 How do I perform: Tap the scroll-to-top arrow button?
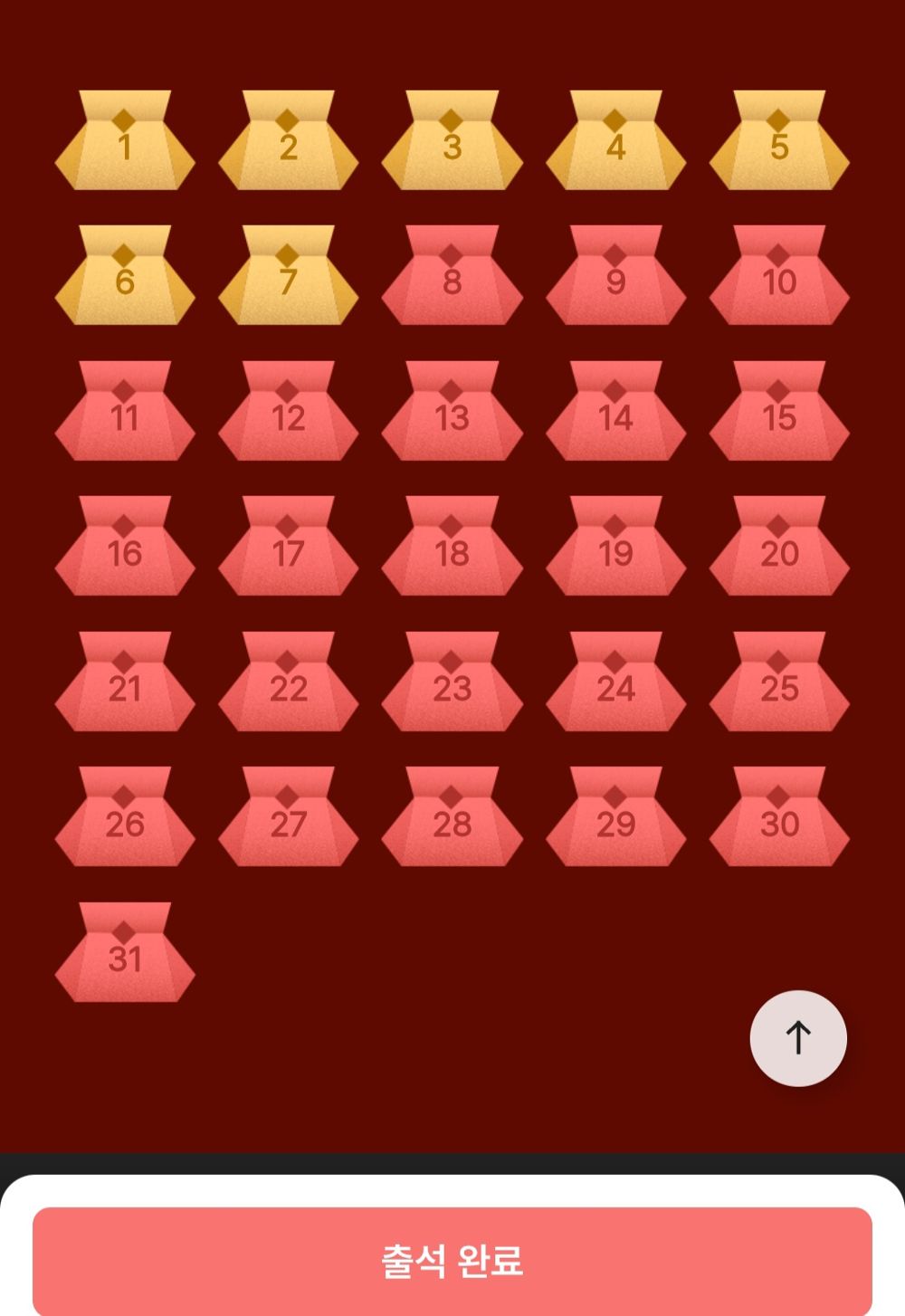(x=798, y=1037)
